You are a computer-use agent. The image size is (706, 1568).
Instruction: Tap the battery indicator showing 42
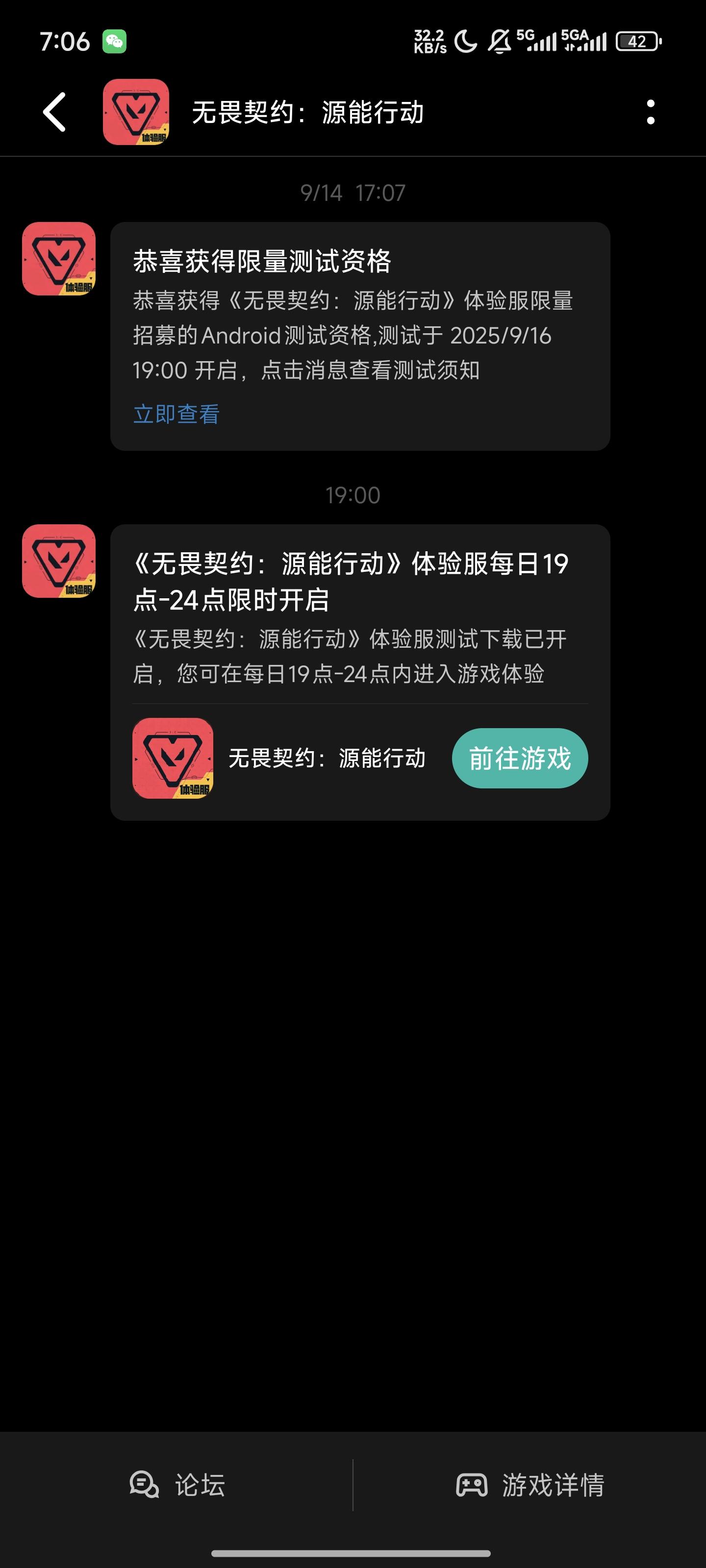click(638, 41)
